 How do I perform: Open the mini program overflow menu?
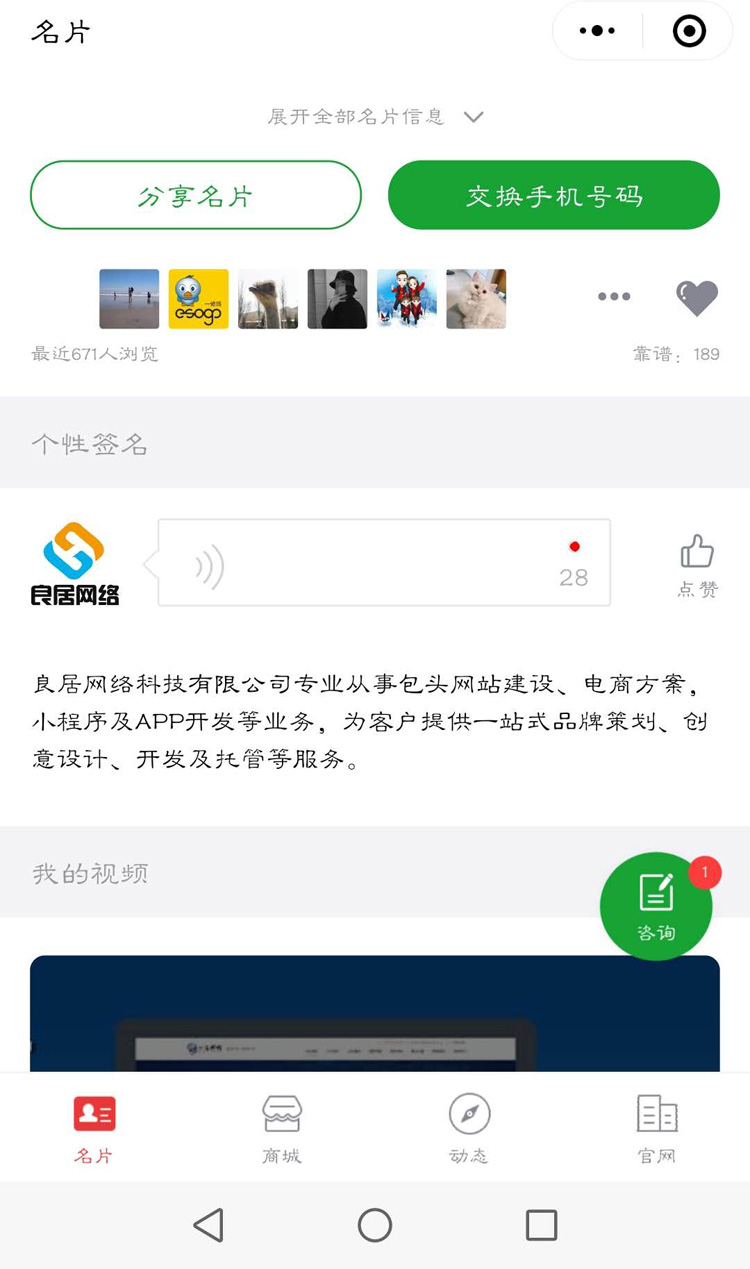597,31
